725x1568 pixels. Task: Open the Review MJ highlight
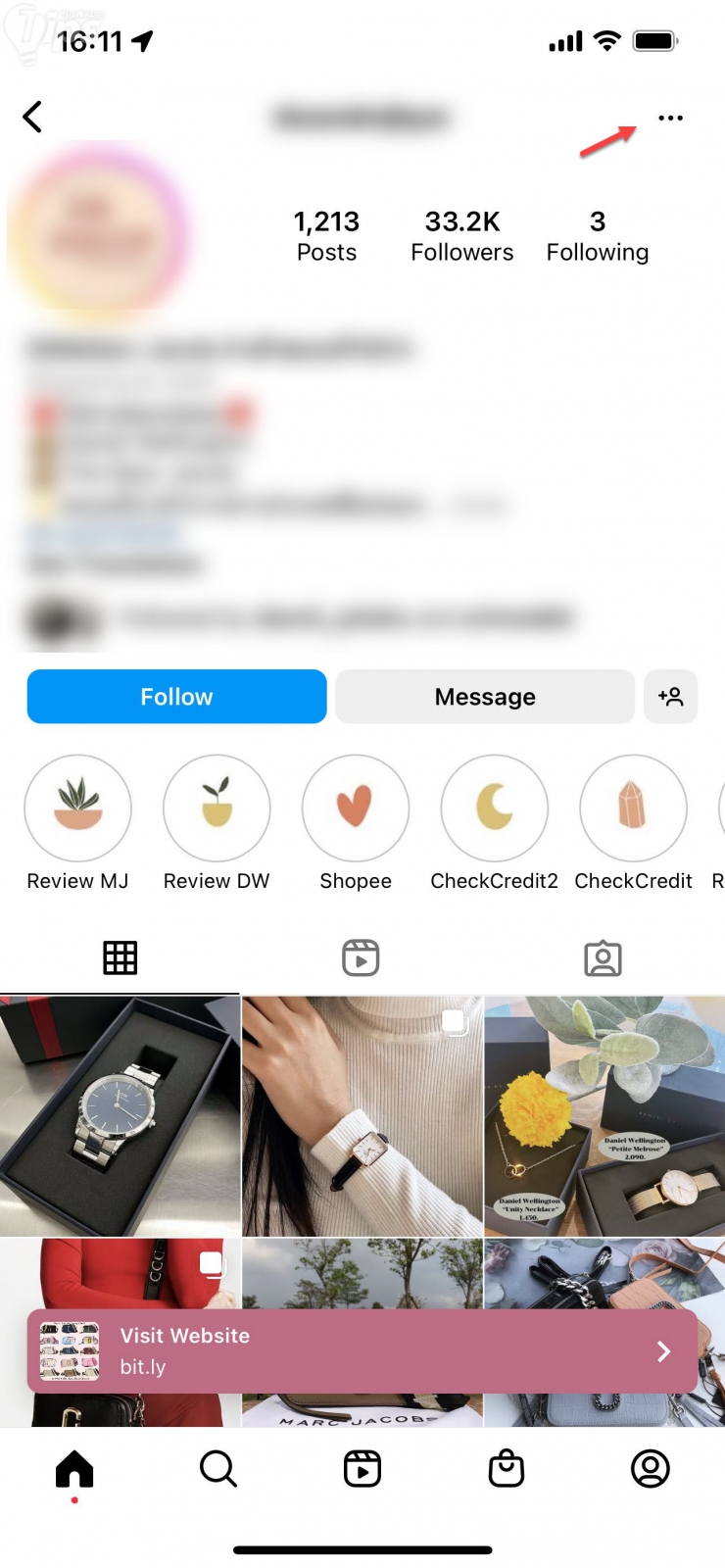pyautogui.click(x=77, y=808)
